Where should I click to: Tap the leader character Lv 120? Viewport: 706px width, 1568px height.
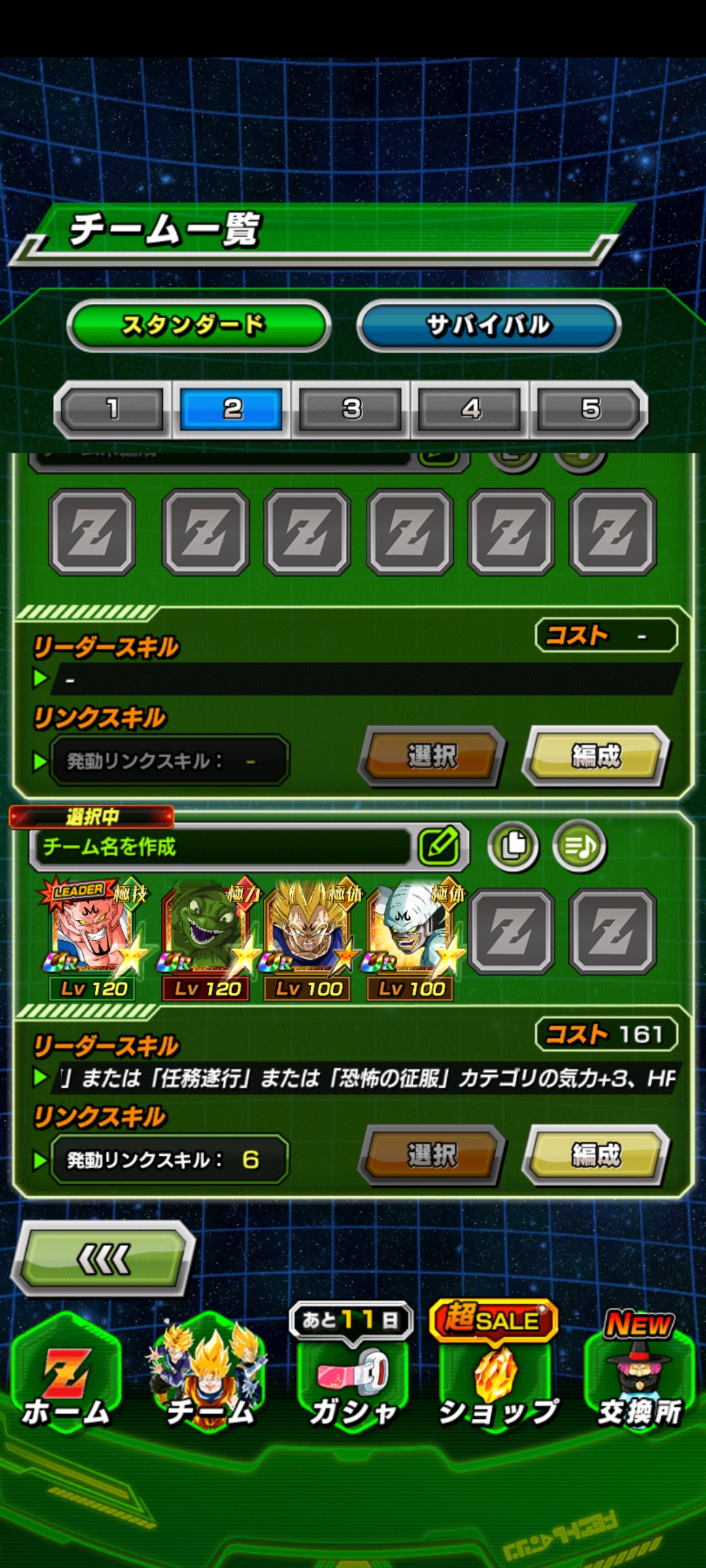pyautogui.click(x=93, y=934)
